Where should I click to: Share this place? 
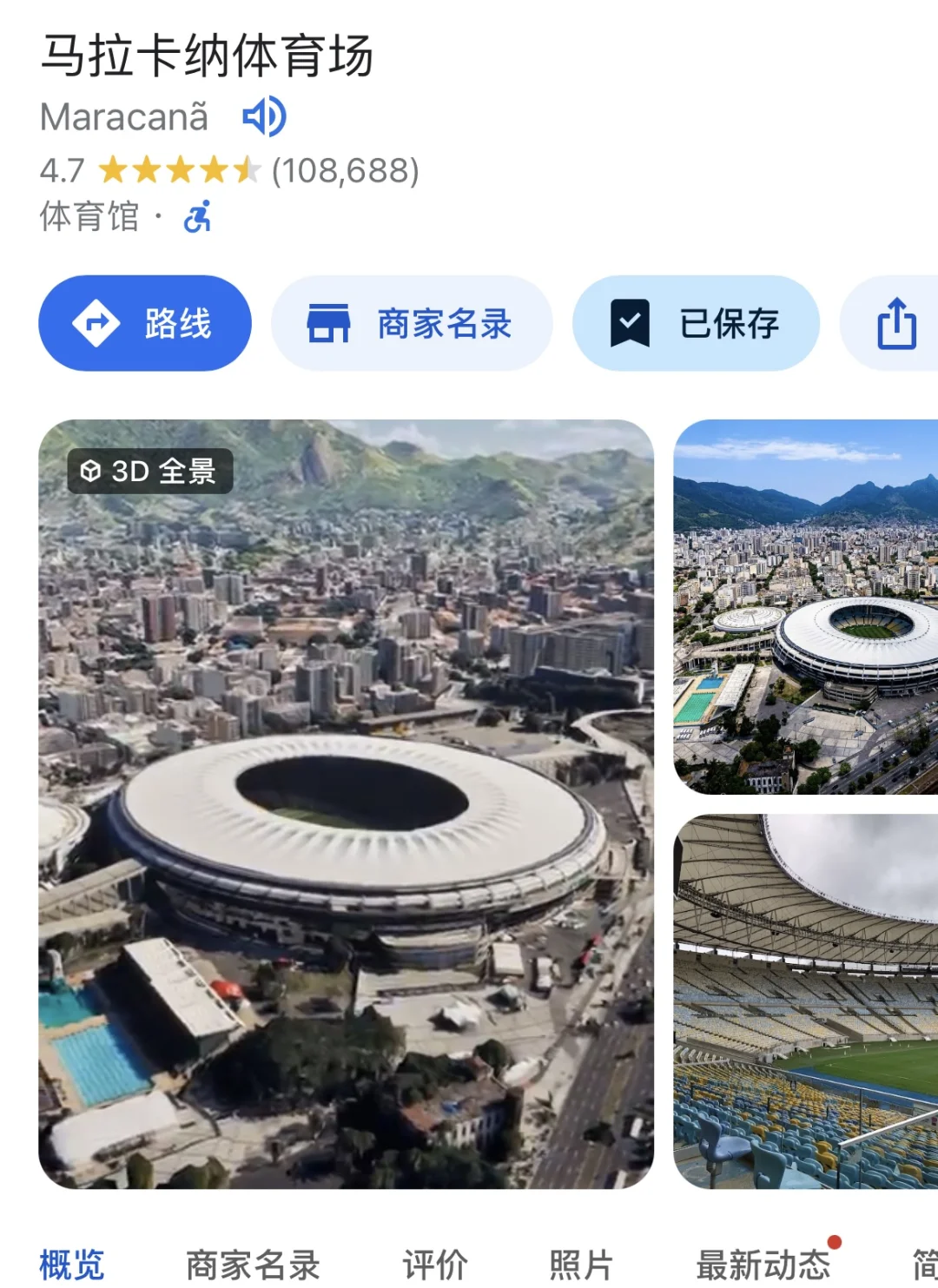click(896, 323)
